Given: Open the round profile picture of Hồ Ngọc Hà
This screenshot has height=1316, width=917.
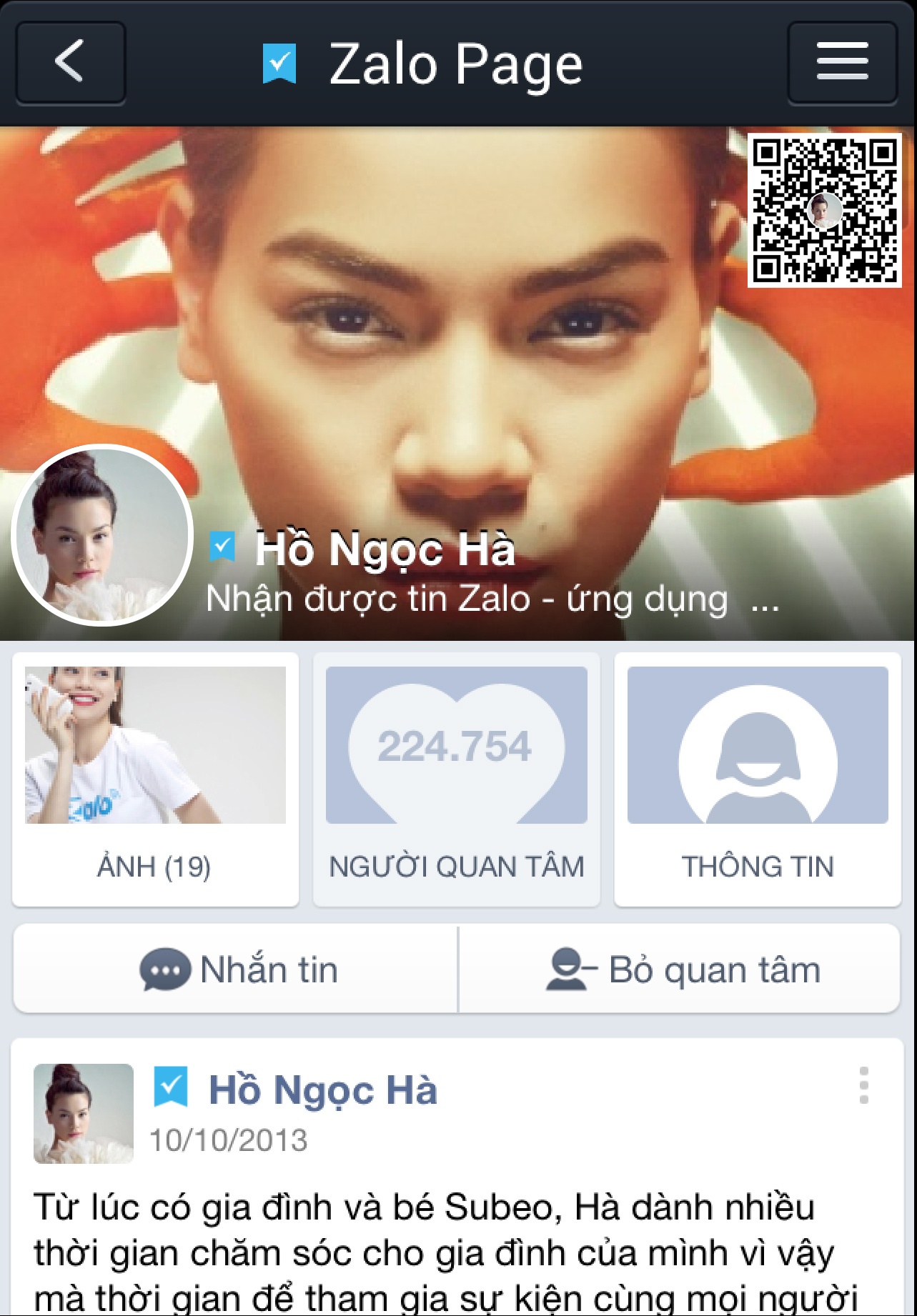Looking at the screenshot, I should click(x=102, y=534).
